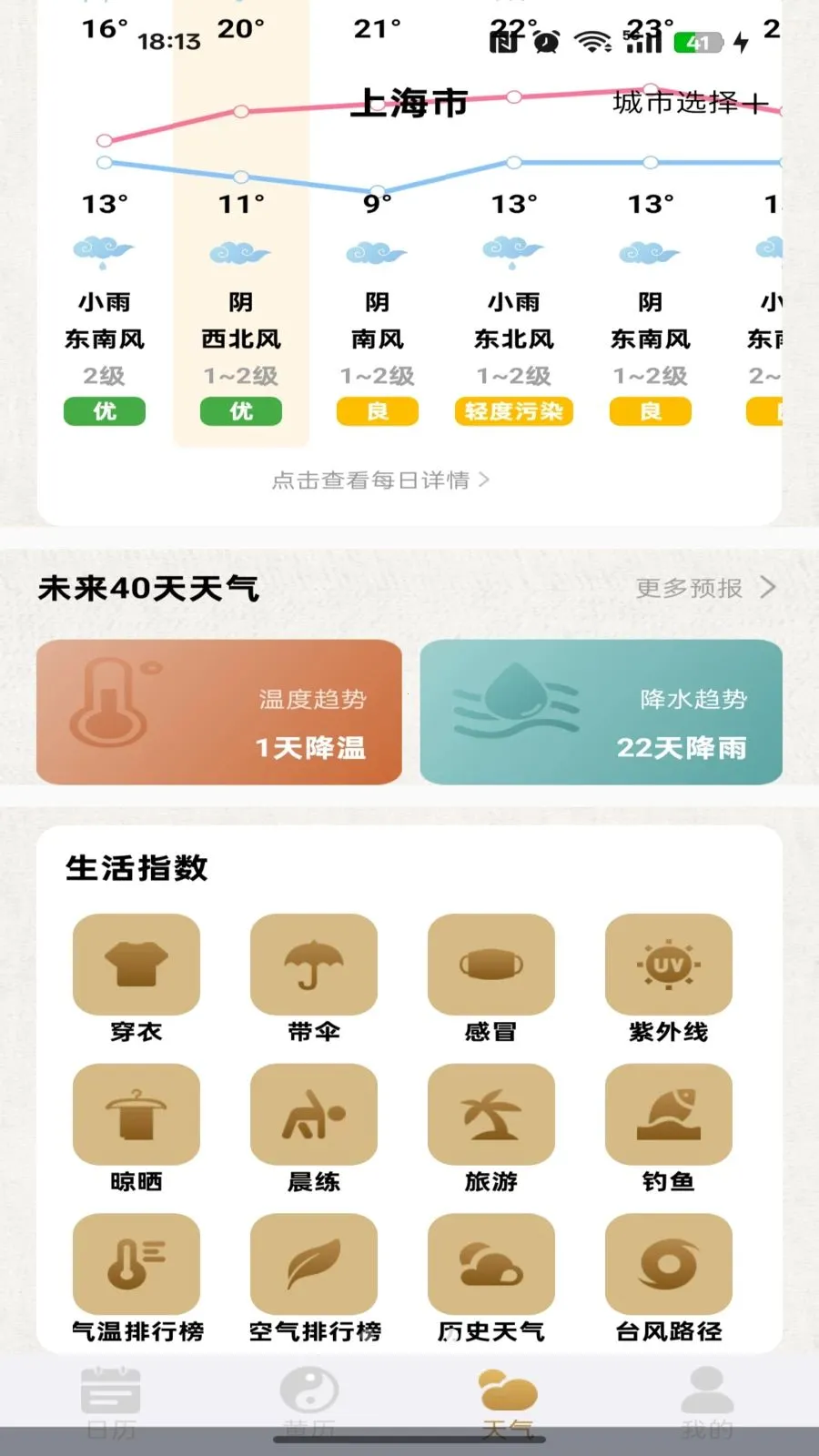Open the 降水趋势 22天降雨 card

[601, 713]
